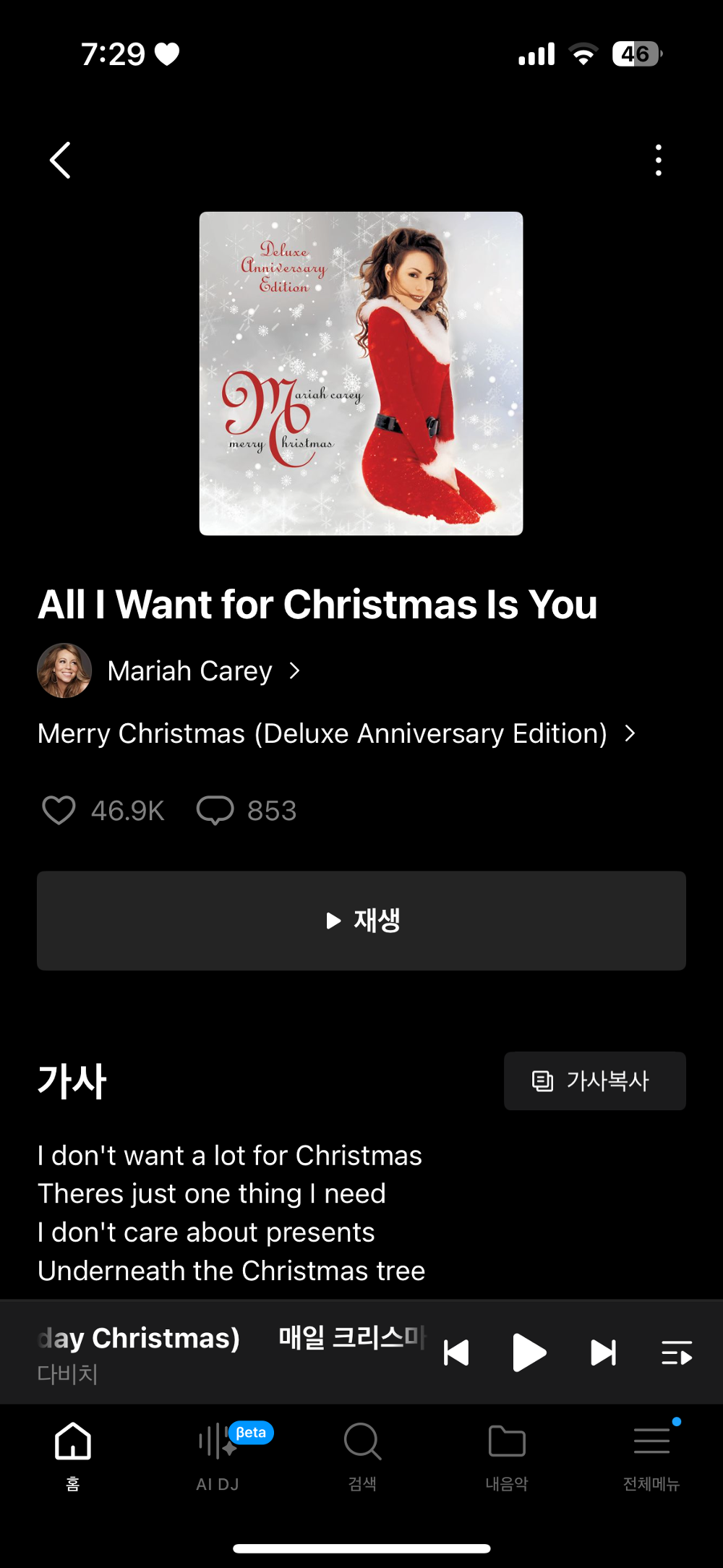Open the queue via playlist icon
This screenshot has height=1568, width=723.
click(677, 1352)
